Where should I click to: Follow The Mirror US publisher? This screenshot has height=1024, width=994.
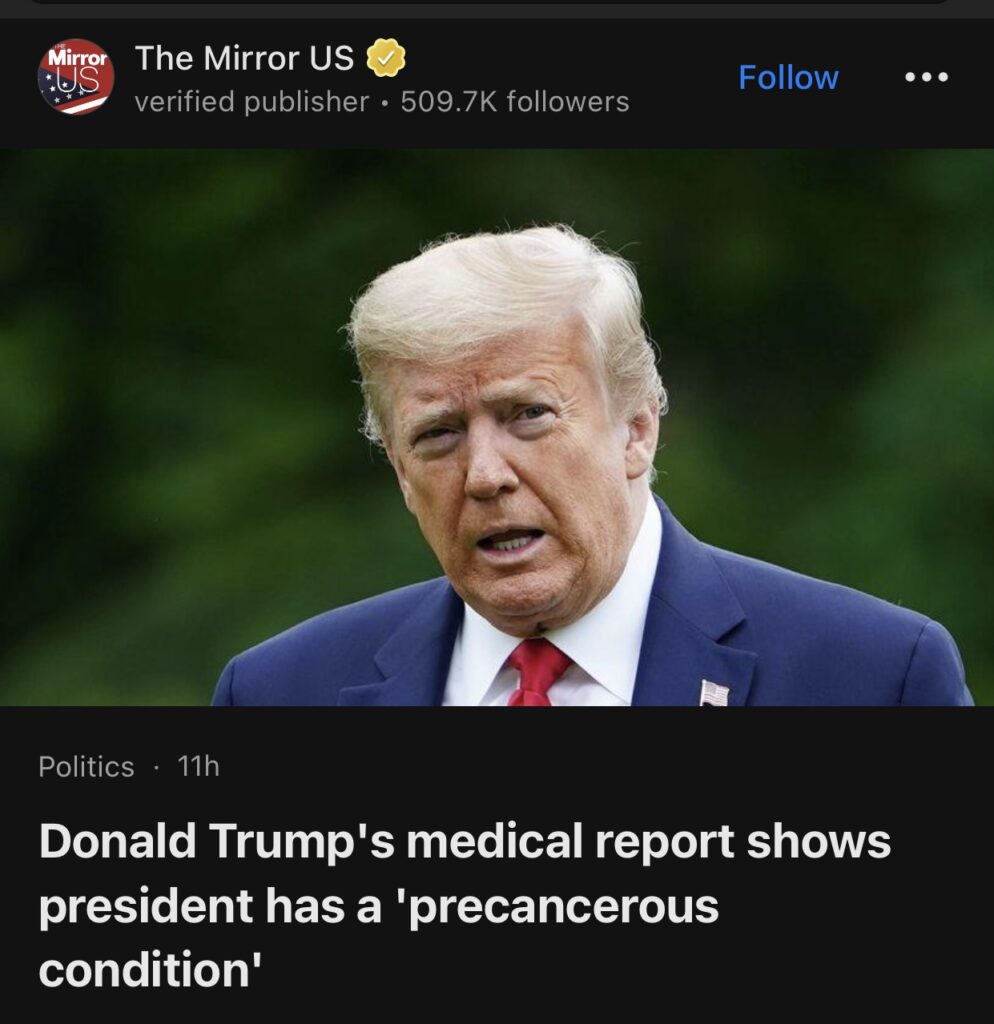pyautogui.click(x=787, y=77)
